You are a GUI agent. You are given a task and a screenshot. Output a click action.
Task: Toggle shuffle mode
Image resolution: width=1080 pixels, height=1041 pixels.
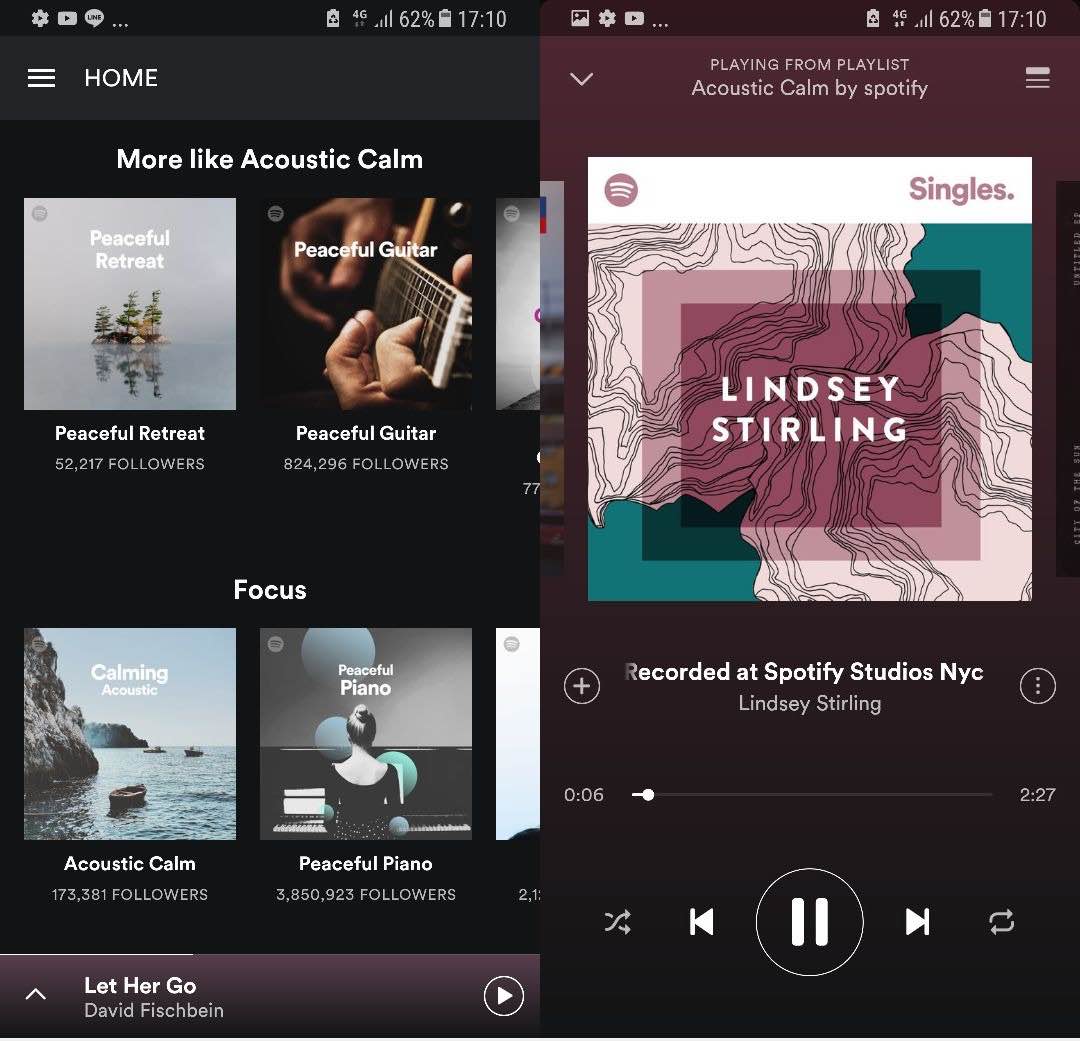[x=618, y=921]
